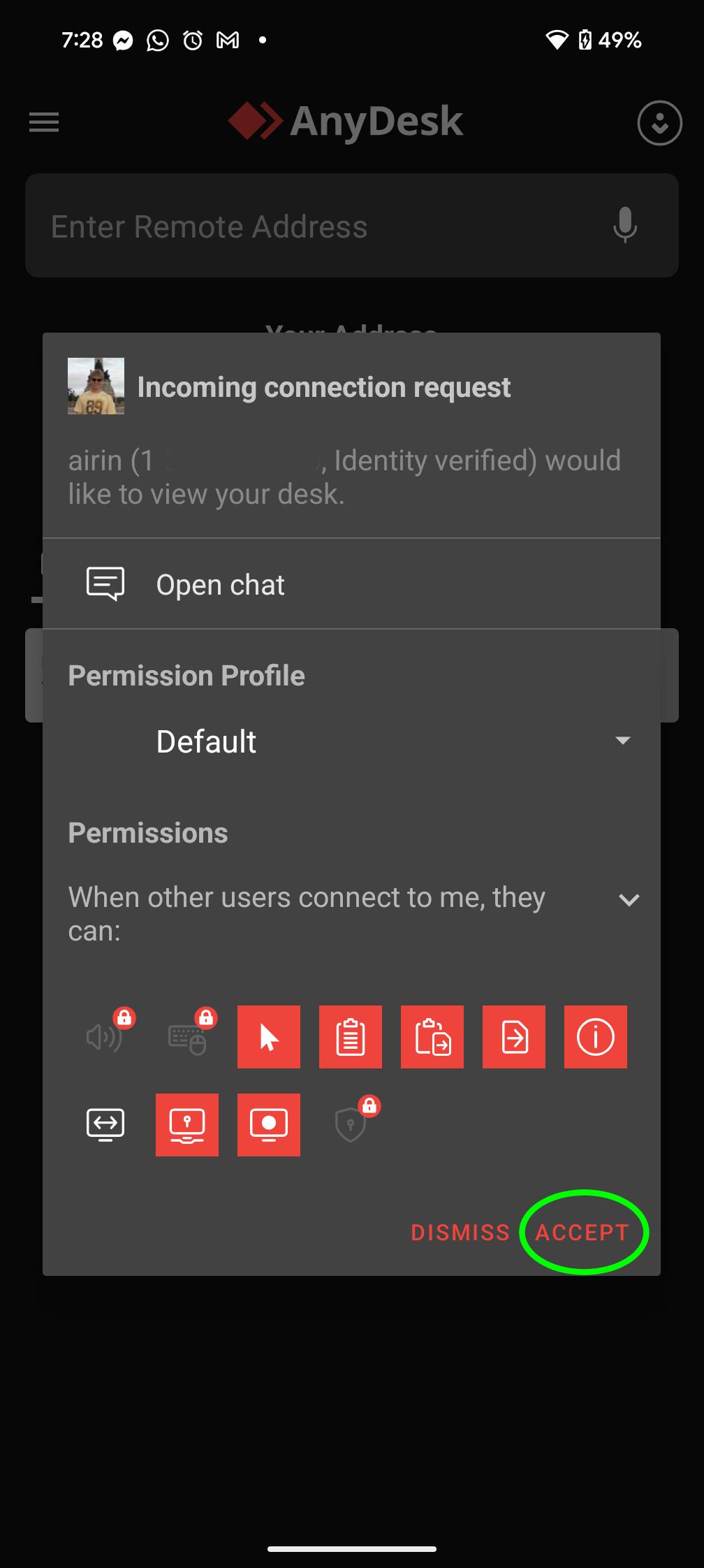
Task: Toggle the mouse pointer control permission
Action: point(269,1037)
